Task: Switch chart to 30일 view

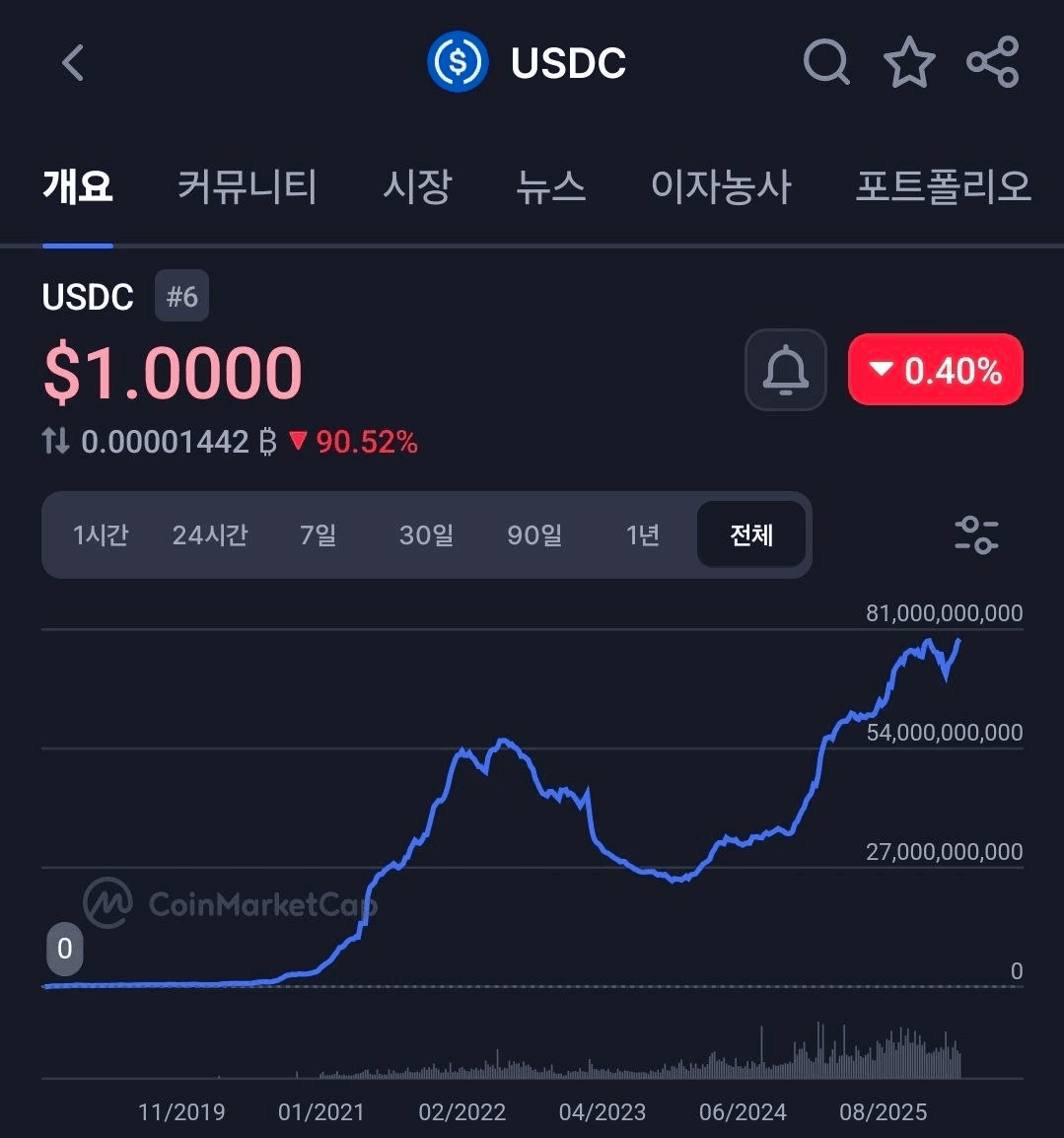Action: (x=426, y=534)
